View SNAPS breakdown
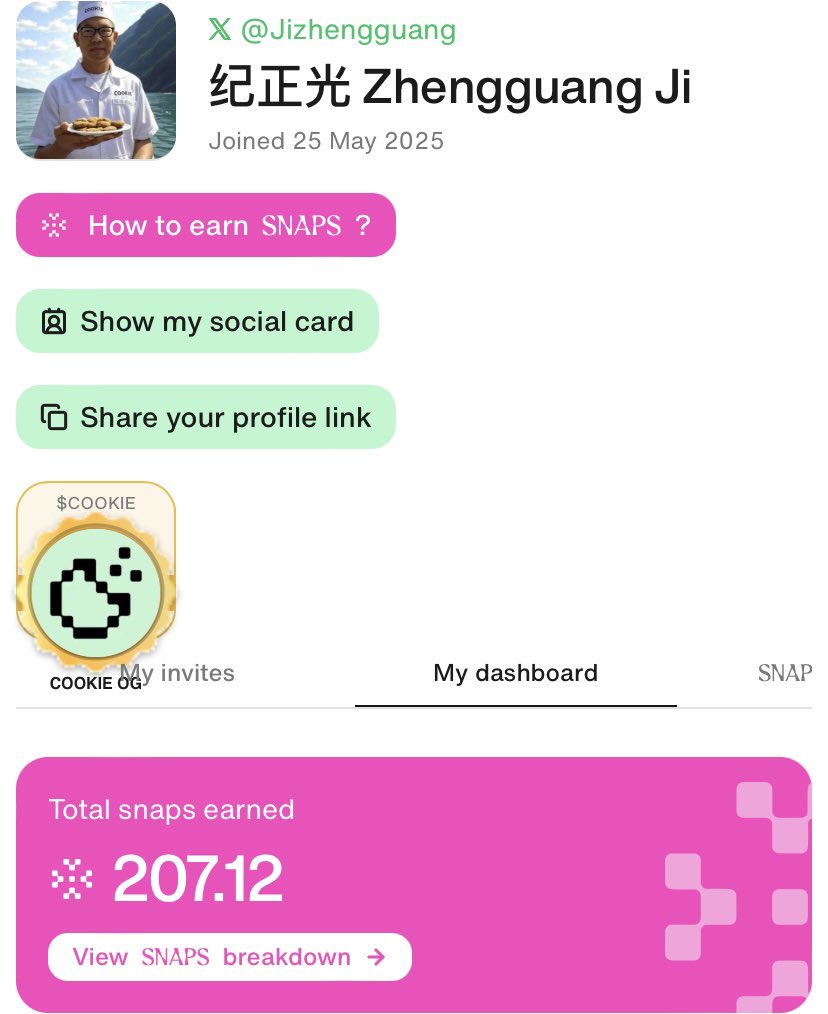Screen dimensions: 828x1014 point(229,957)
